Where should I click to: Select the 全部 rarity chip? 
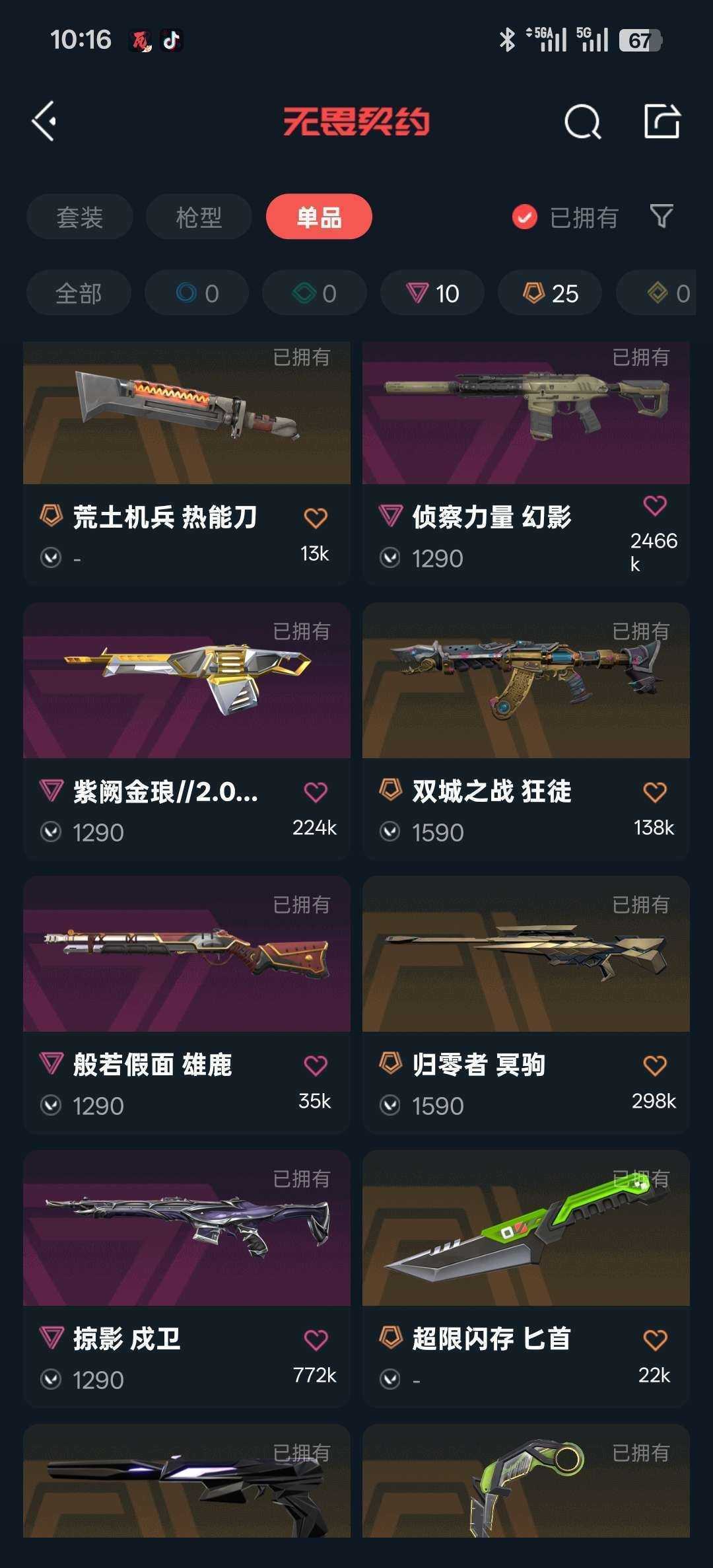pyautogui.click(x=79, y=293)
